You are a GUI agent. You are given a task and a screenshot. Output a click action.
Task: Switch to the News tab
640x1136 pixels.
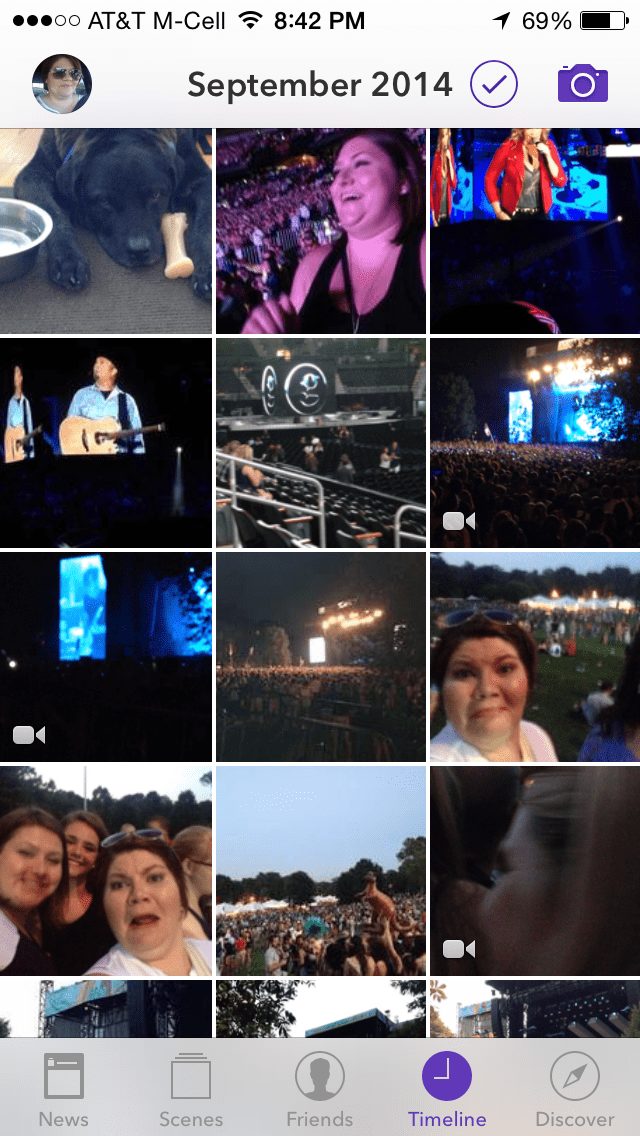coord(64,1089)
